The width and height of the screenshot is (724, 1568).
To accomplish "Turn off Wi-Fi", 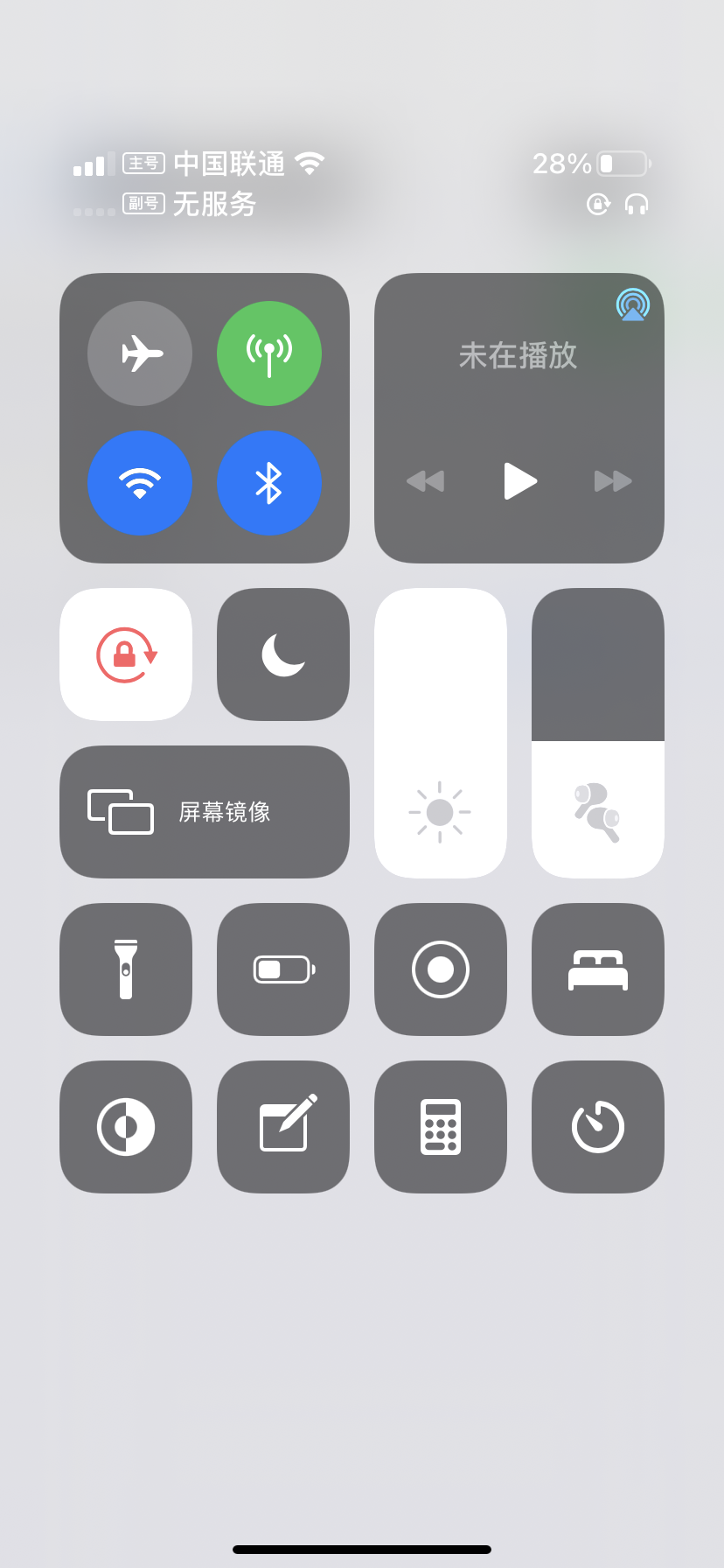I will (140, 483).
